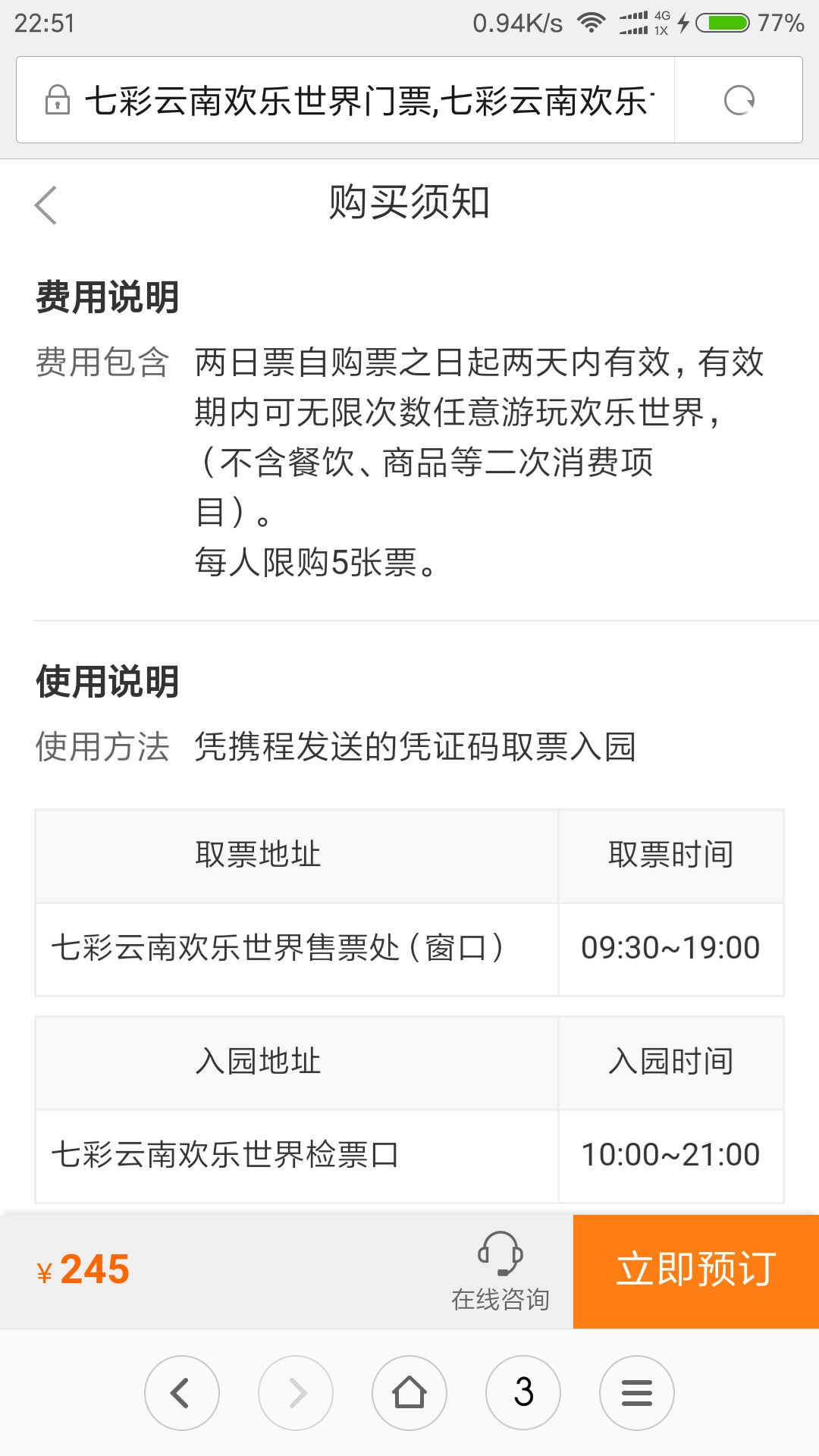
Task: Tap 立即预订 to book now
Action: pos(696,1271)
